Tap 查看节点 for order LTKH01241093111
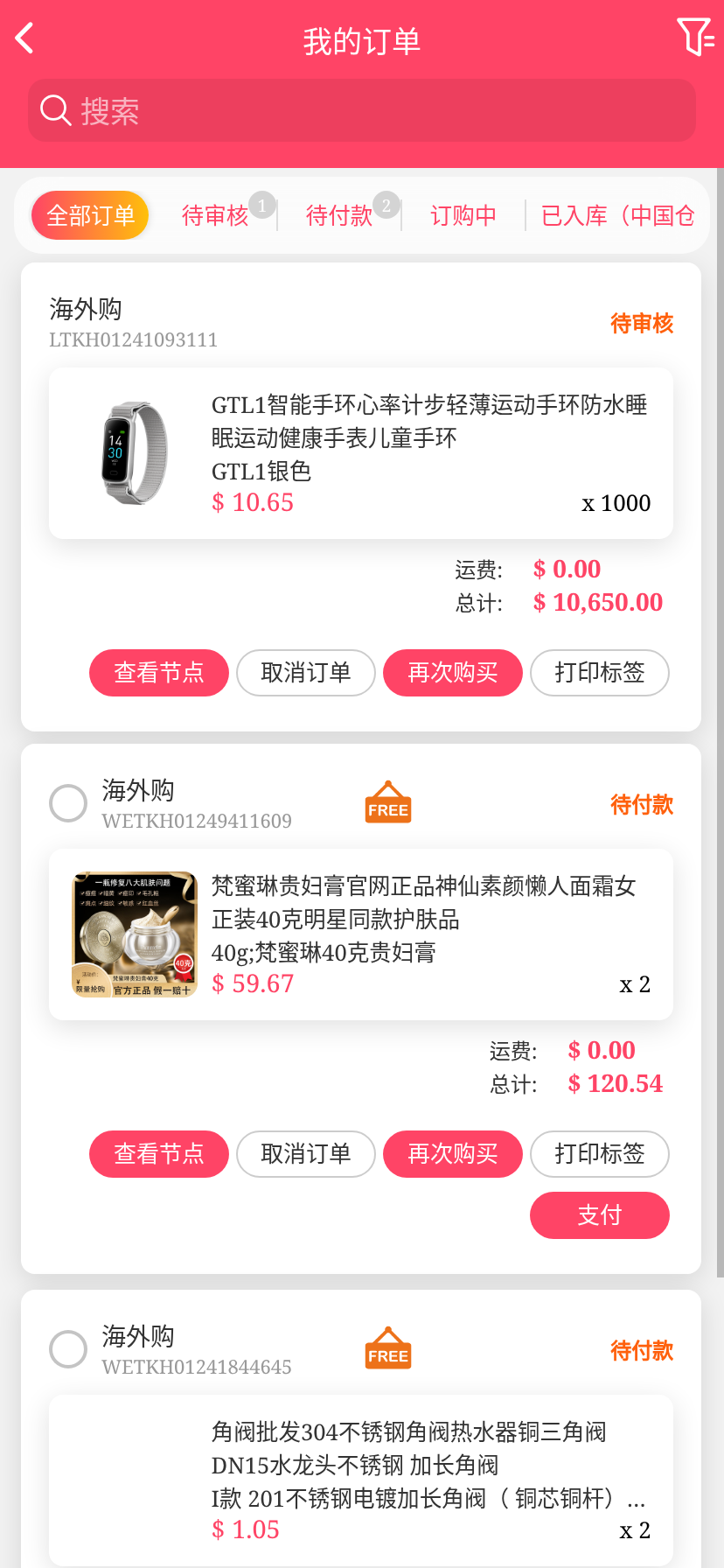 click(x=159, y=673)
